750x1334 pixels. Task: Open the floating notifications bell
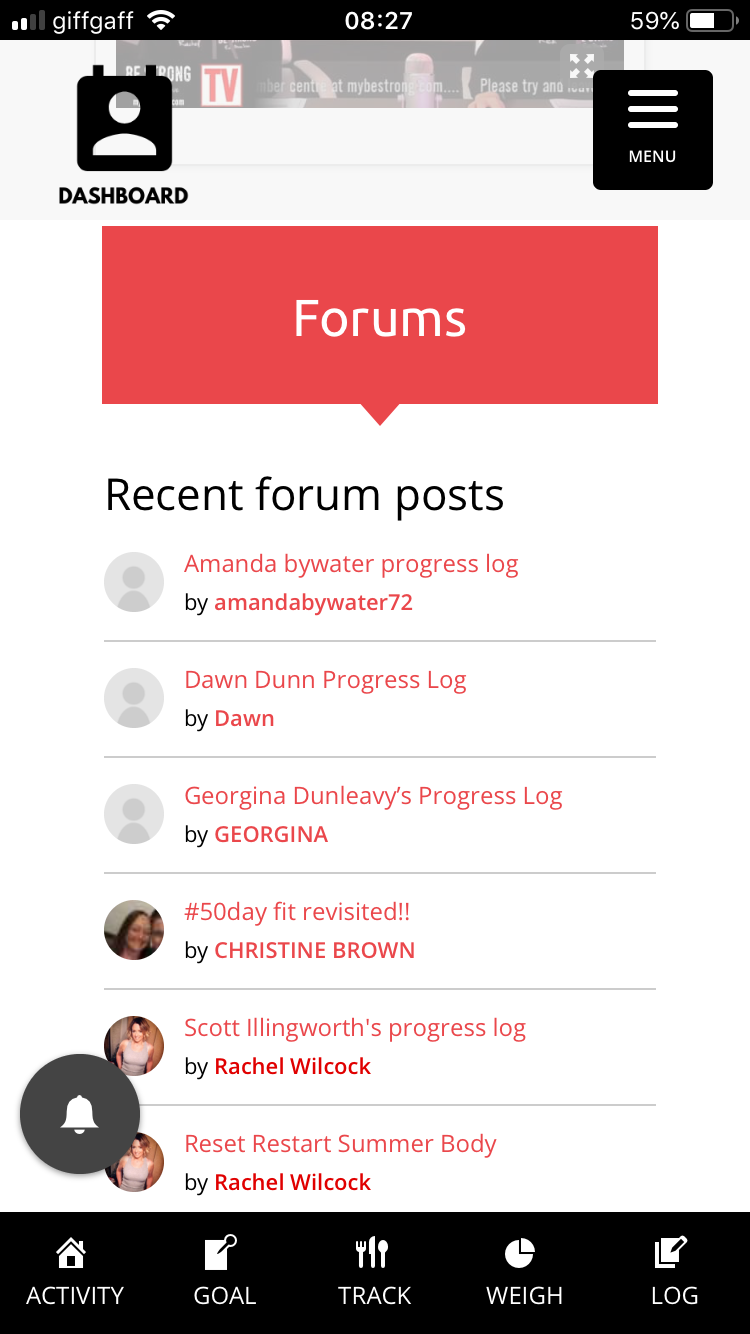[x=80, y=1114]
